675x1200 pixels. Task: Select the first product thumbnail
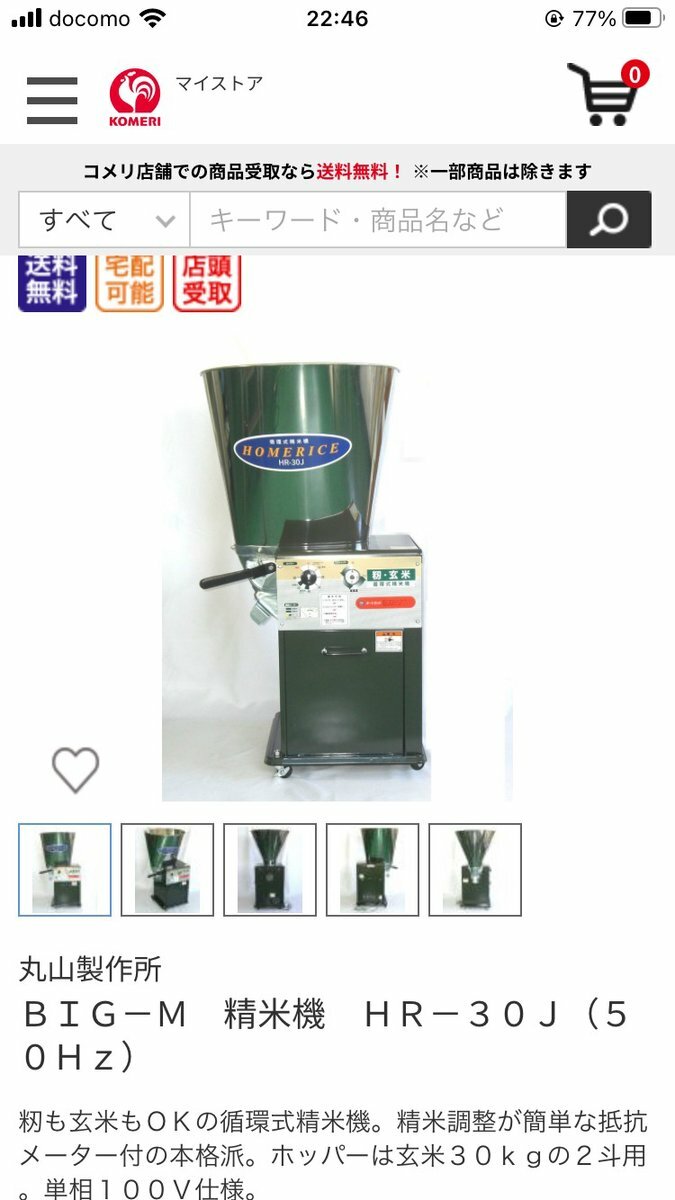(x=65, y=869)
